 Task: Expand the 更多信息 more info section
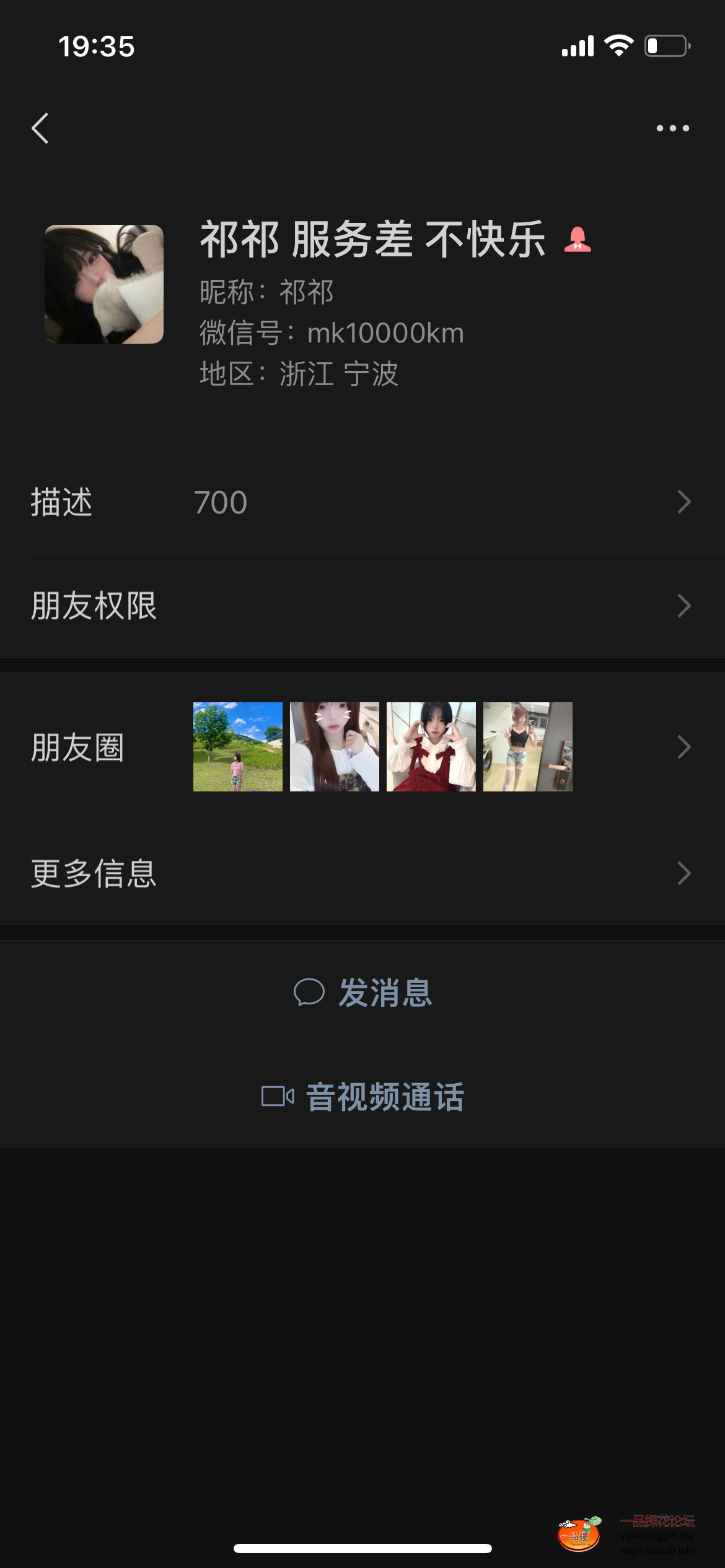point(362,874)
